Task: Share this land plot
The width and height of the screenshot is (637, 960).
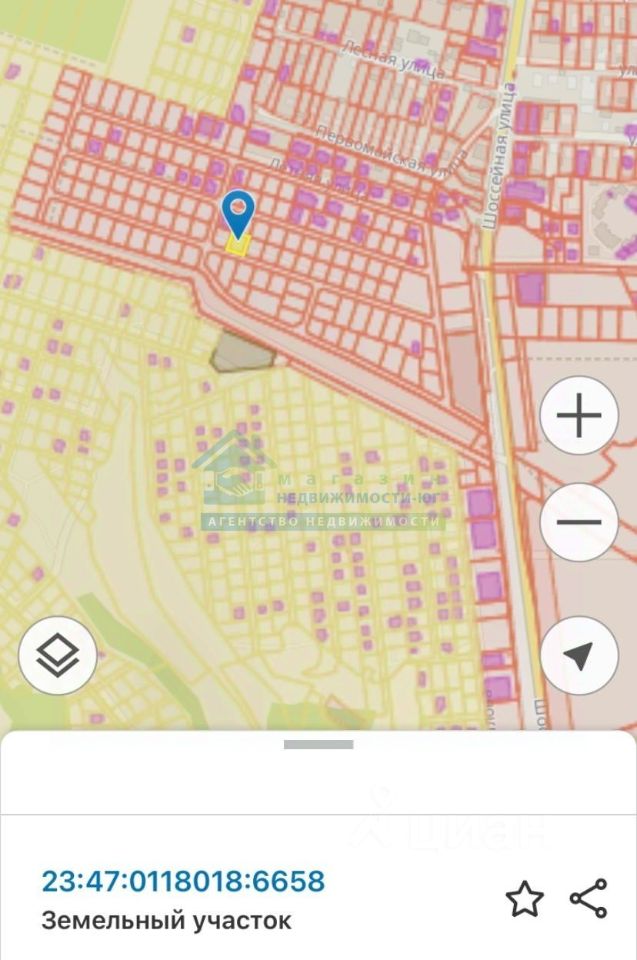Action: point(588,899)
